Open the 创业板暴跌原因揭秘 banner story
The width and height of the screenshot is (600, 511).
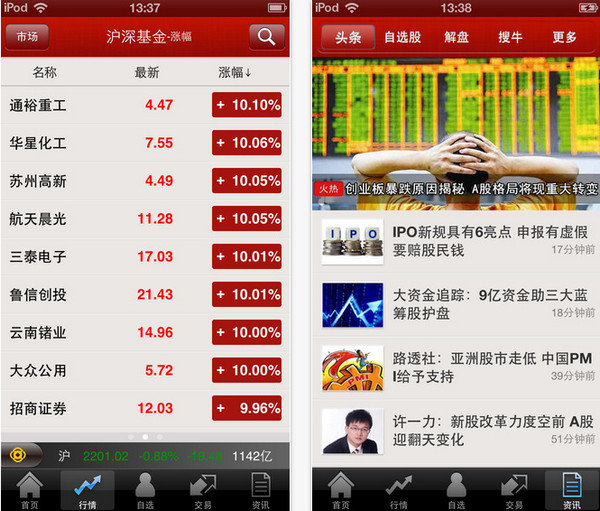coord(456,134)
